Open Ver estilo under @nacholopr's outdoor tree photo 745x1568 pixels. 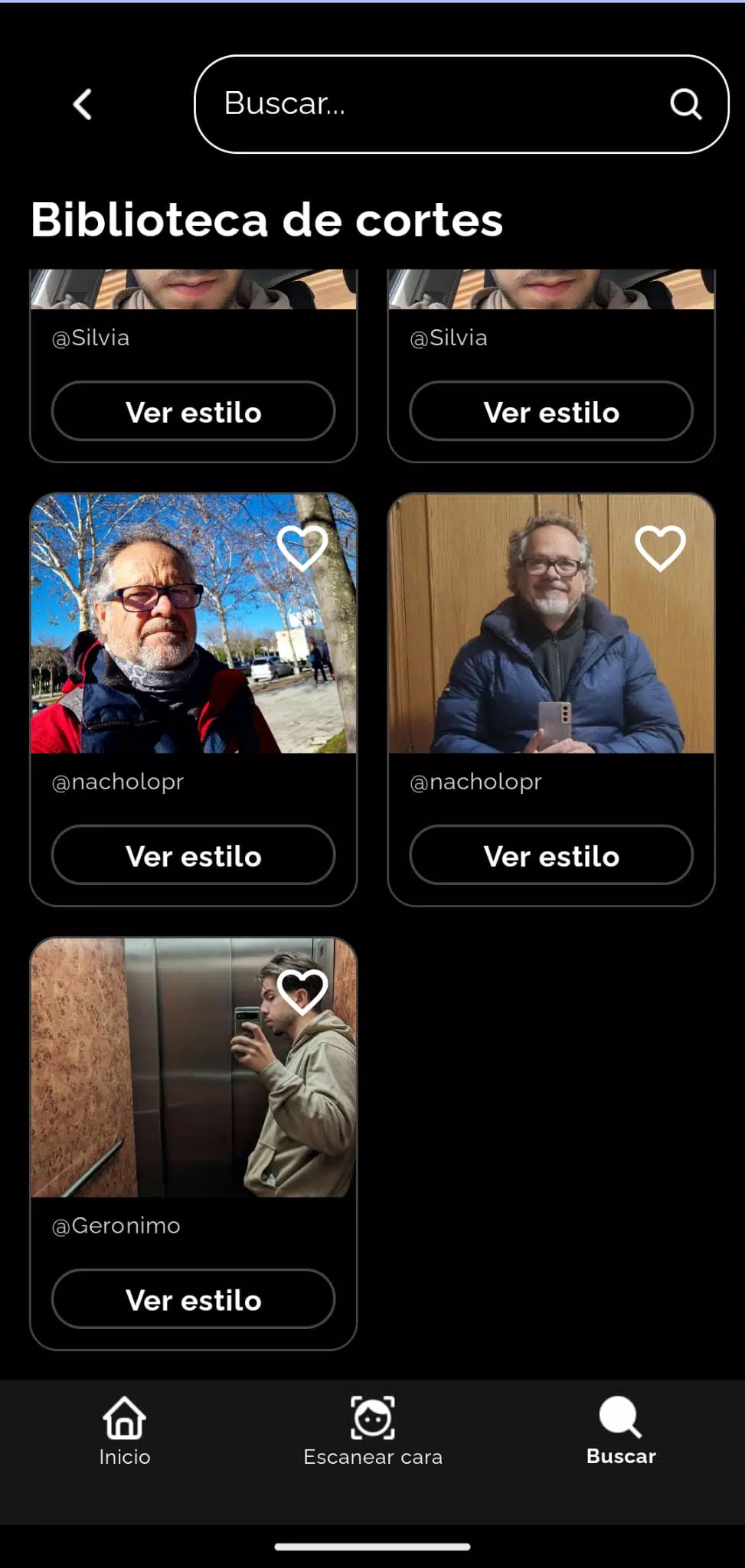pyautogui.click(x=193, y=855)
